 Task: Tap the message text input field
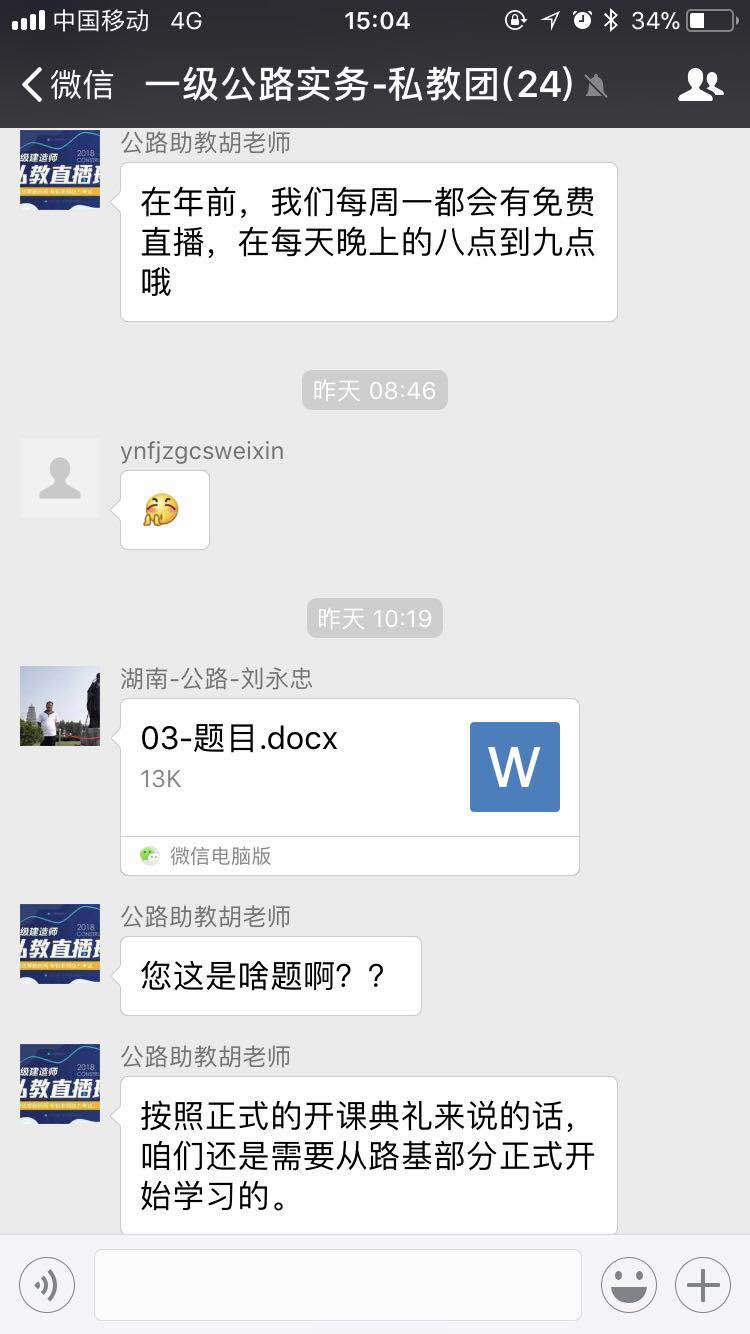338,1285
